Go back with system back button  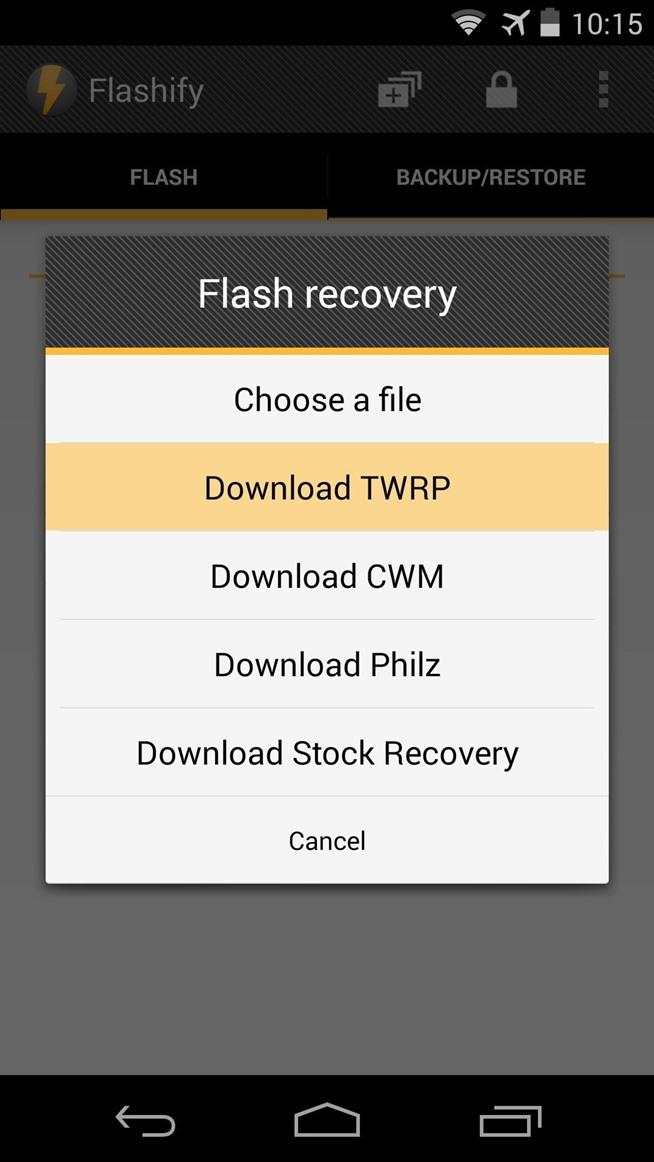(x=145, y=1121)
